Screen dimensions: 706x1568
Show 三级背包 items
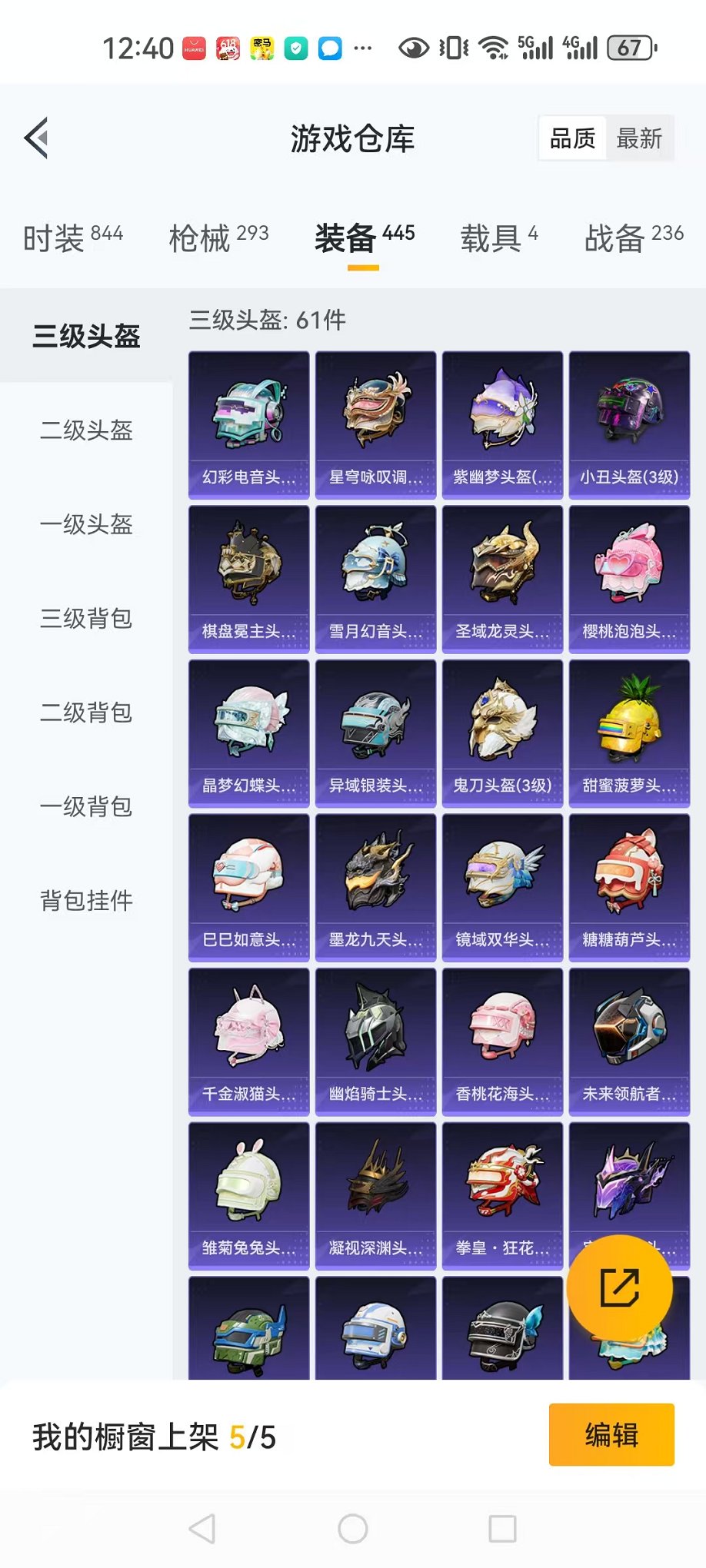pos(86,619)
